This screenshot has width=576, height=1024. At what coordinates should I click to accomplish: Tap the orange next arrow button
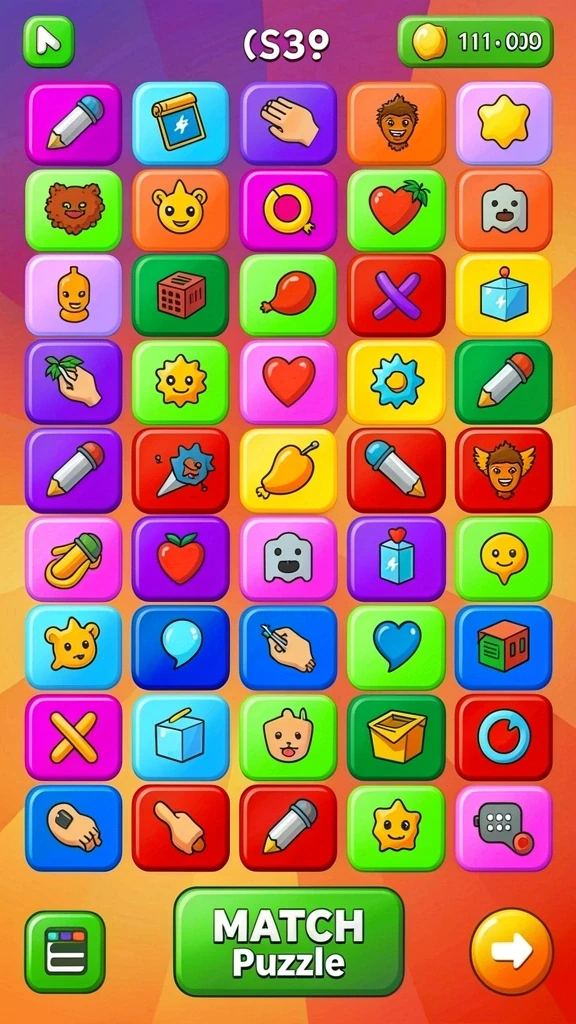pos(511,951)
